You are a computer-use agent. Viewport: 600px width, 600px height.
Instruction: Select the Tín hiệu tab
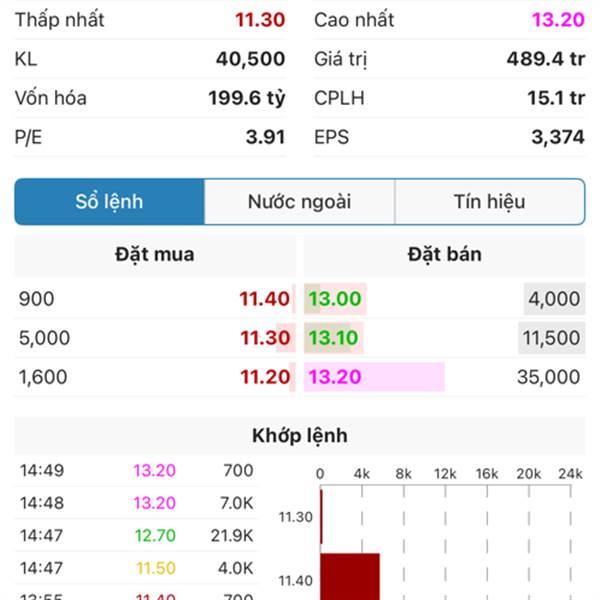click(x=489, y=202)
